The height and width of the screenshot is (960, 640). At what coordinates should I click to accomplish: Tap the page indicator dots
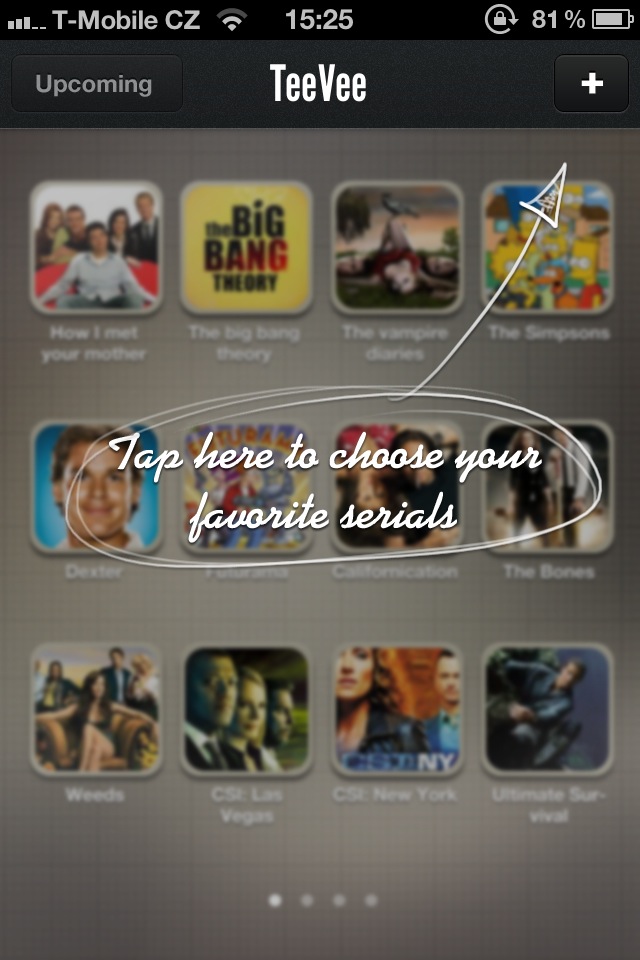click(322, 900)
